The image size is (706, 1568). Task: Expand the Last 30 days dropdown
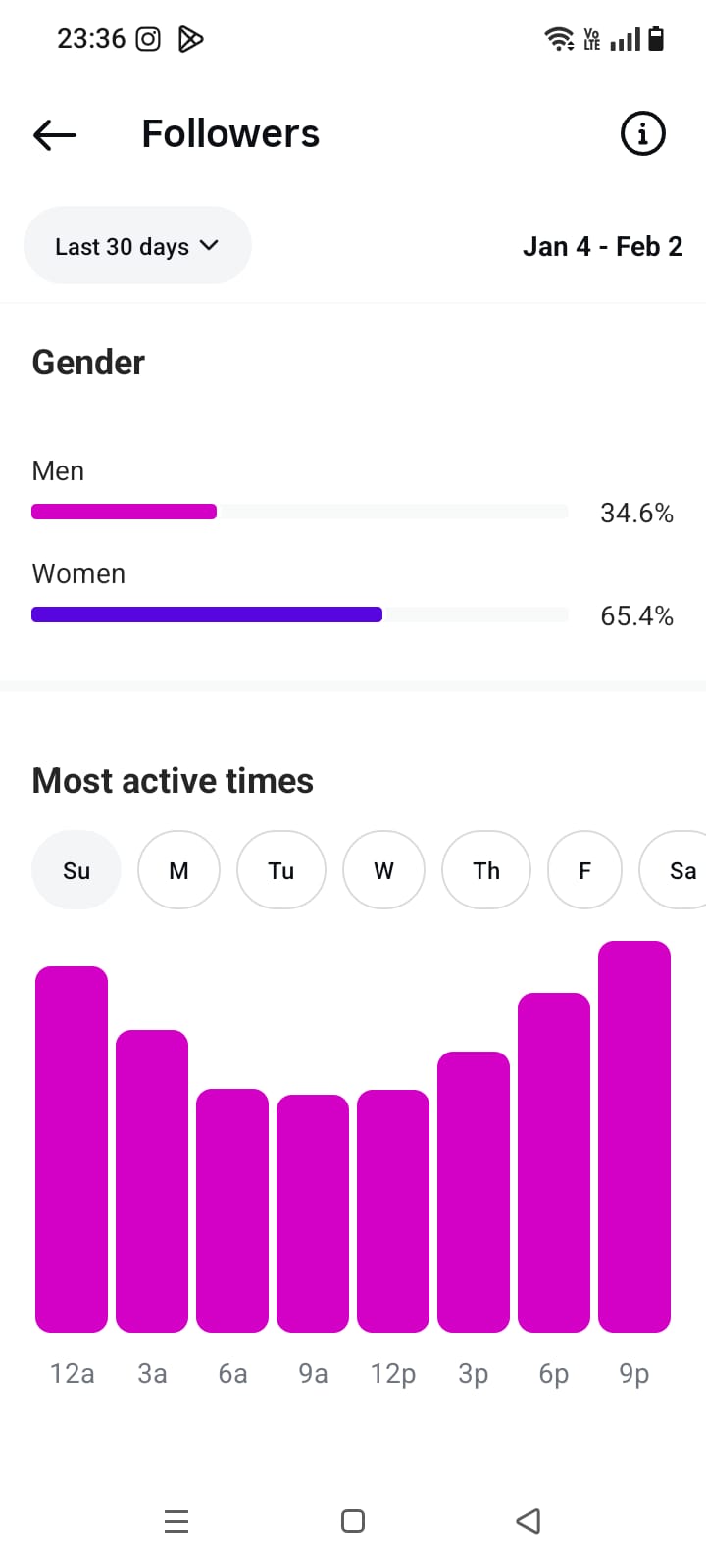click(137, 246)
